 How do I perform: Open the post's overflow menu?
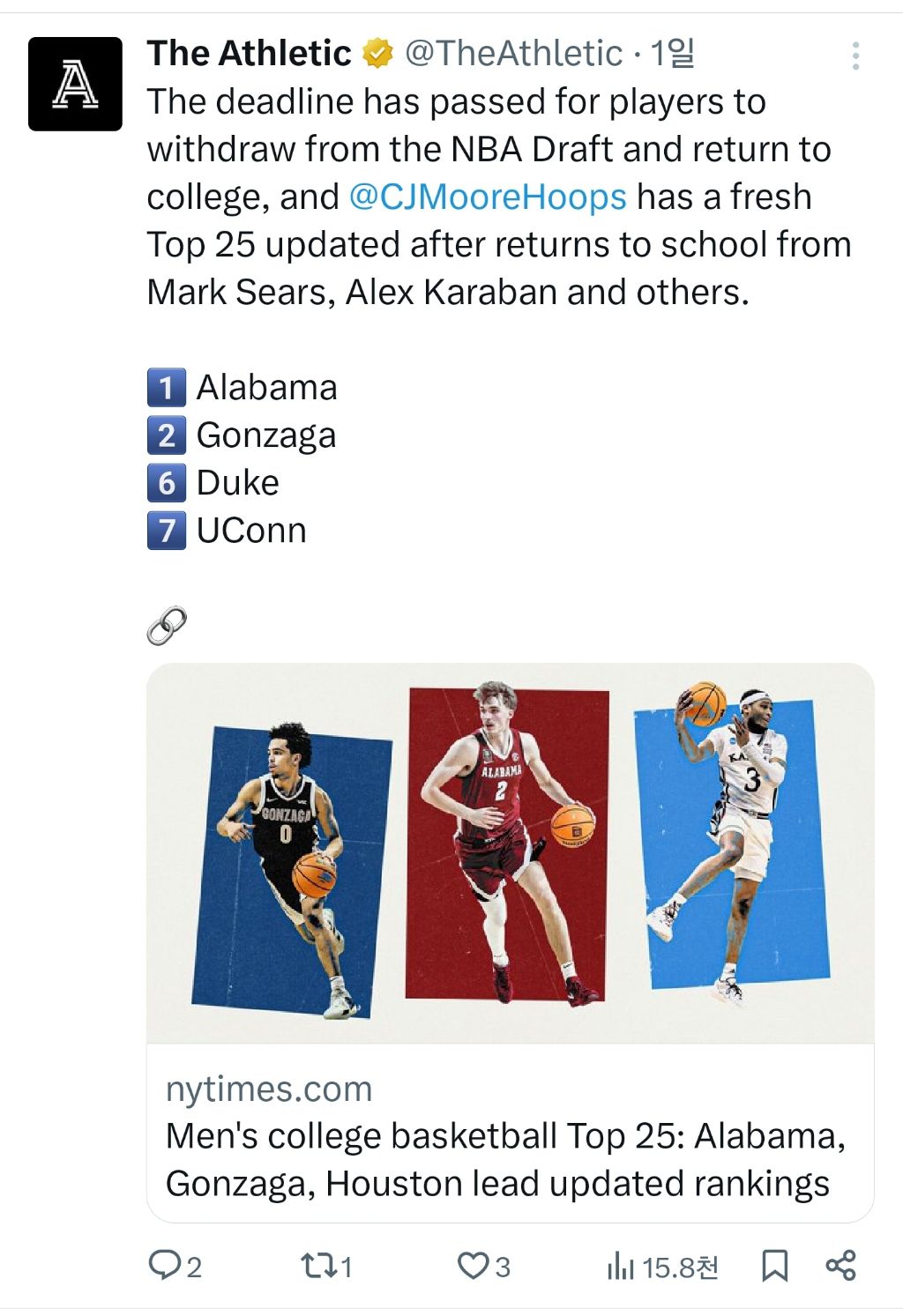[x=854, y=56]
